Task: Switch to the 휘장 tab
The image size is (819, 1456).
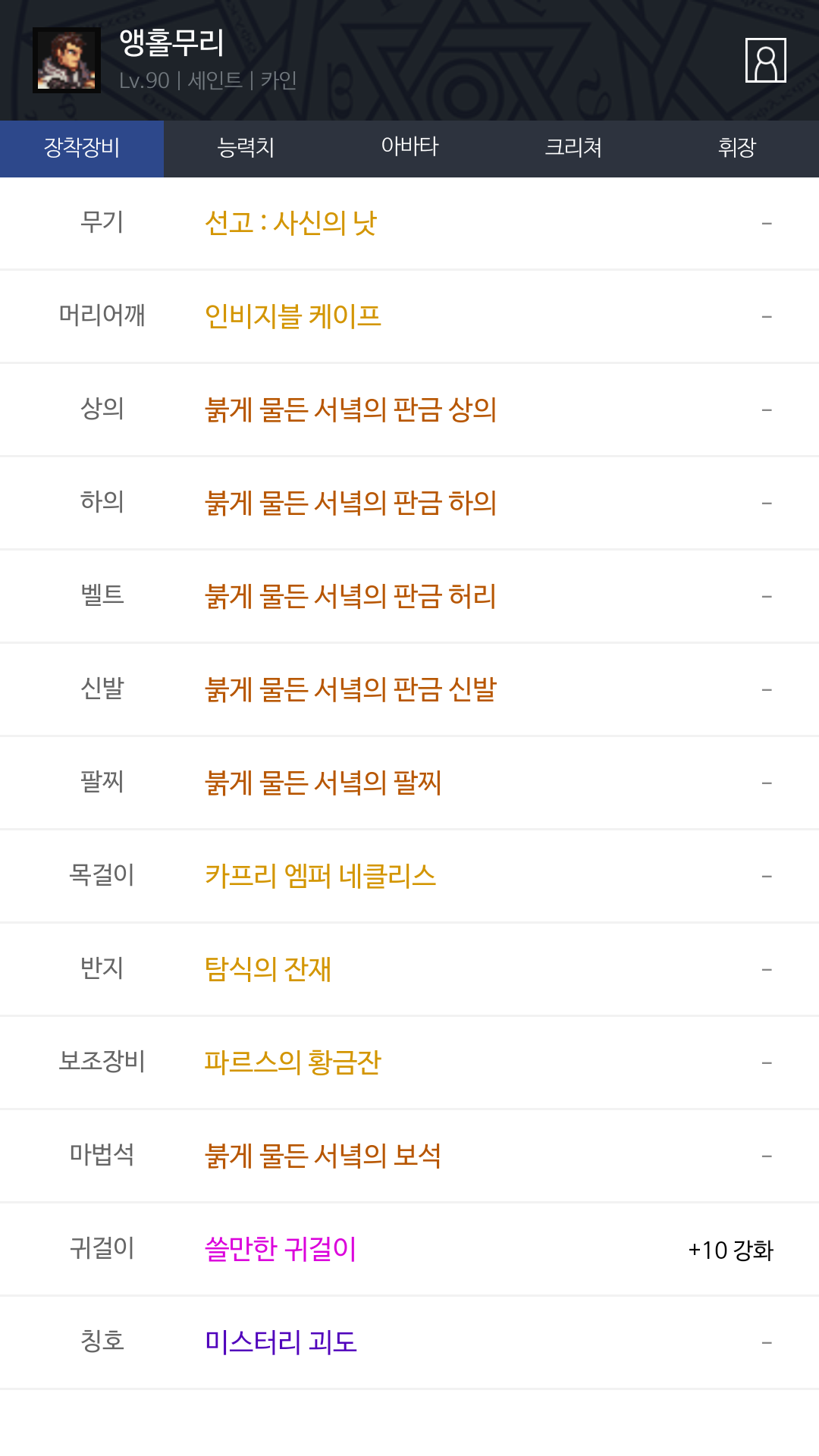Action: pos(737,148)
